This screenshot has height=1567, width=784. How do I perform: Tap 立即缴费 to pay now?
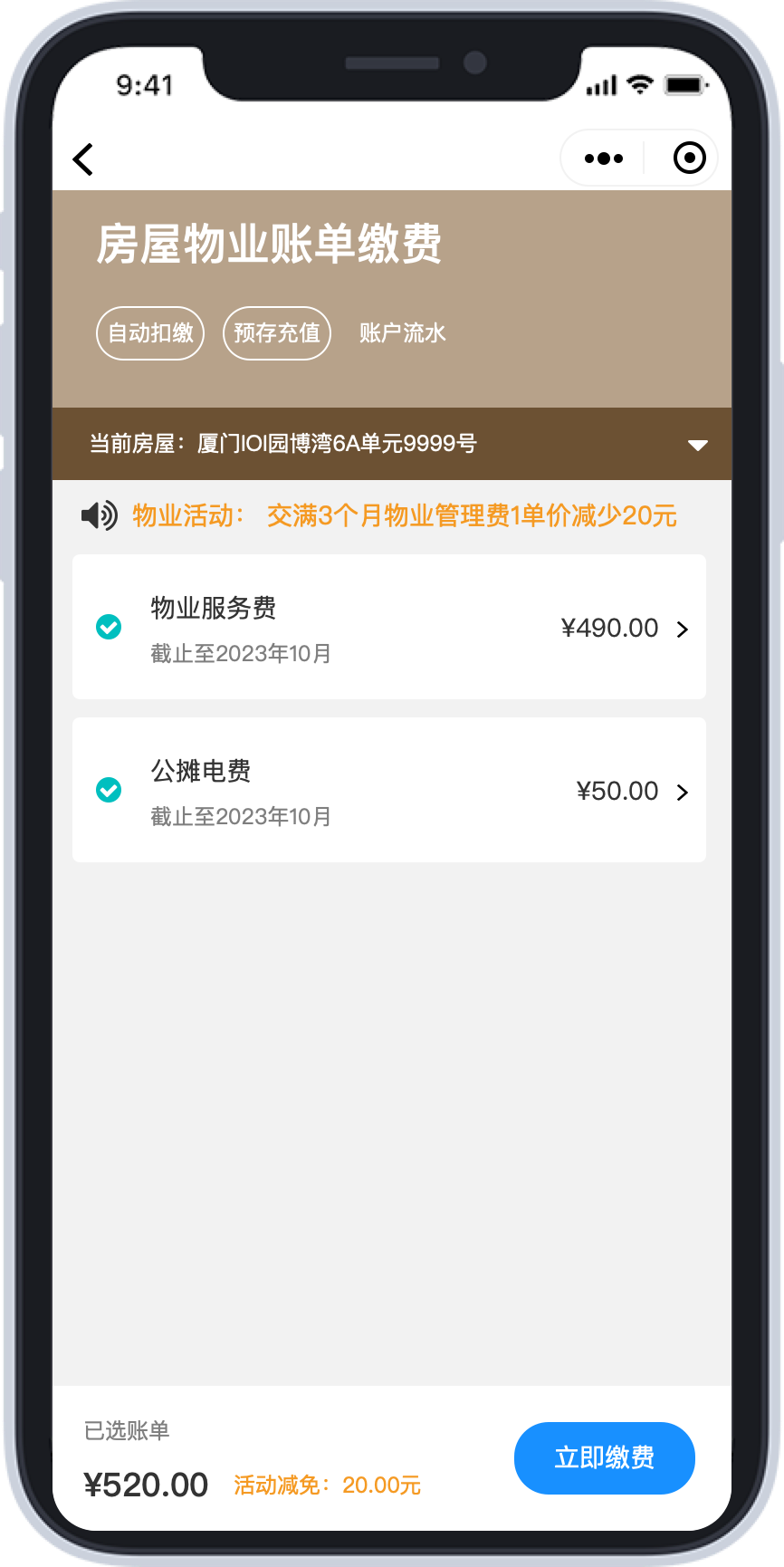point(604,1458)
